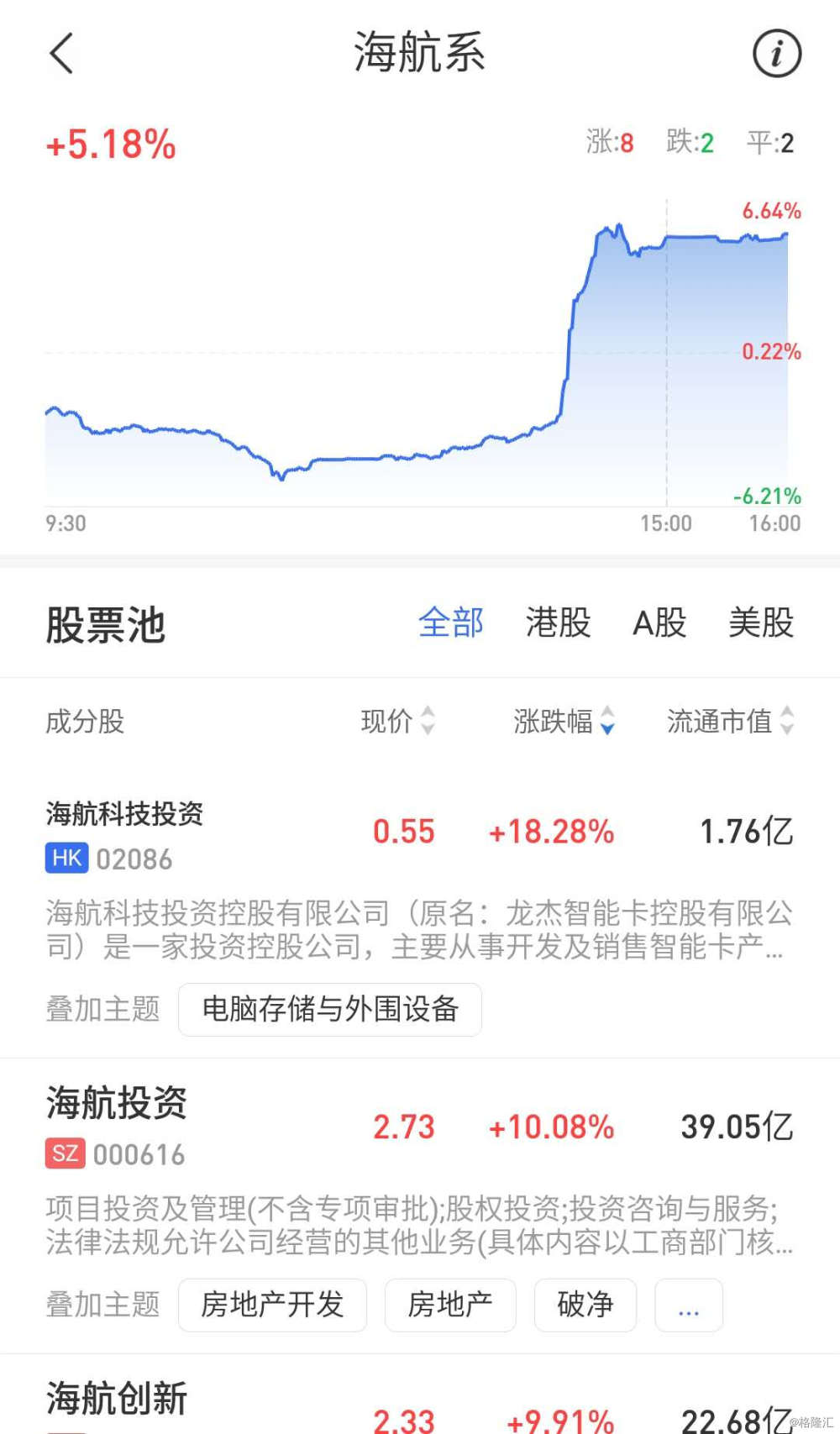Show only 美股 stocks

click(x=760, y=623)
